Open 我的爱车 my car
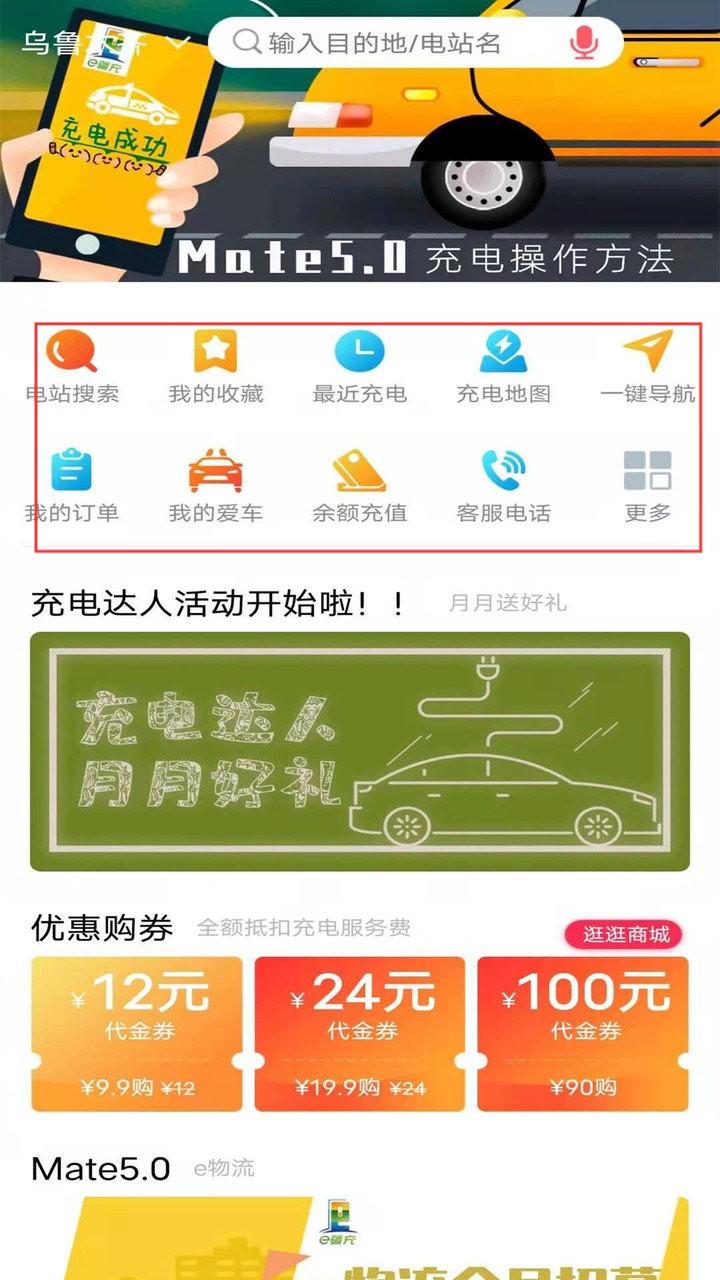720x1280 pixels. pyautogui.click(x=216, y=487)
